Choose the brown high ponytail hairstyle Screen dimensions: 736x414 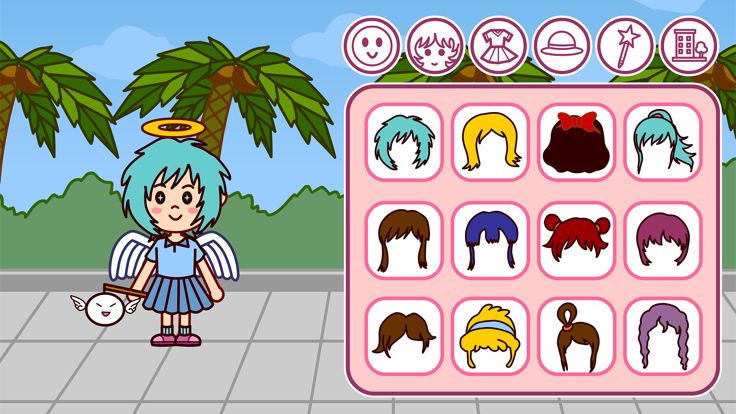[576, 335]
